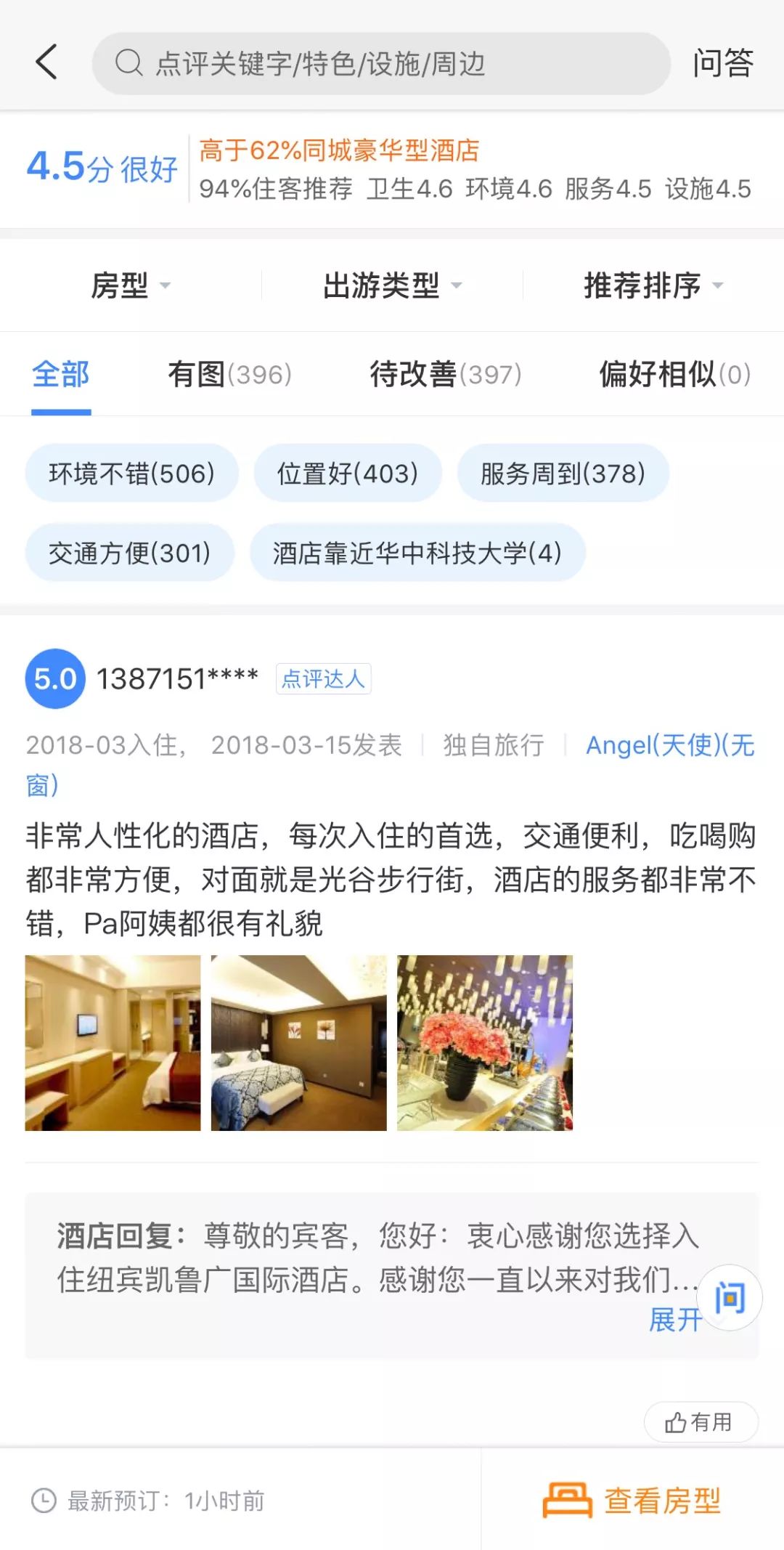The image size is (784, 1550).
Task: View the review photo with pink flowers
Action: tap(485, 1042)
